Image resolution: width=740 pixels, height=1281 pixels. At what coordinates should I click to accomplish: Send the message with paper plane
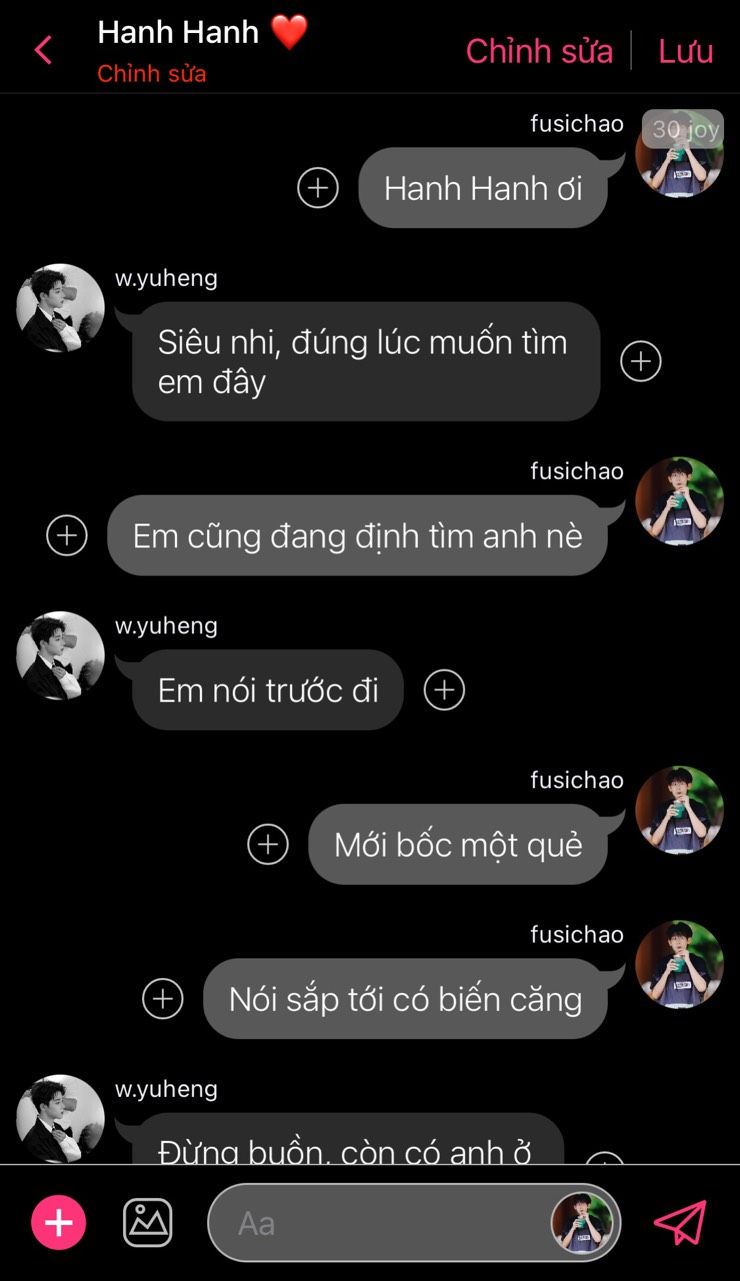tap(680, 1222)
